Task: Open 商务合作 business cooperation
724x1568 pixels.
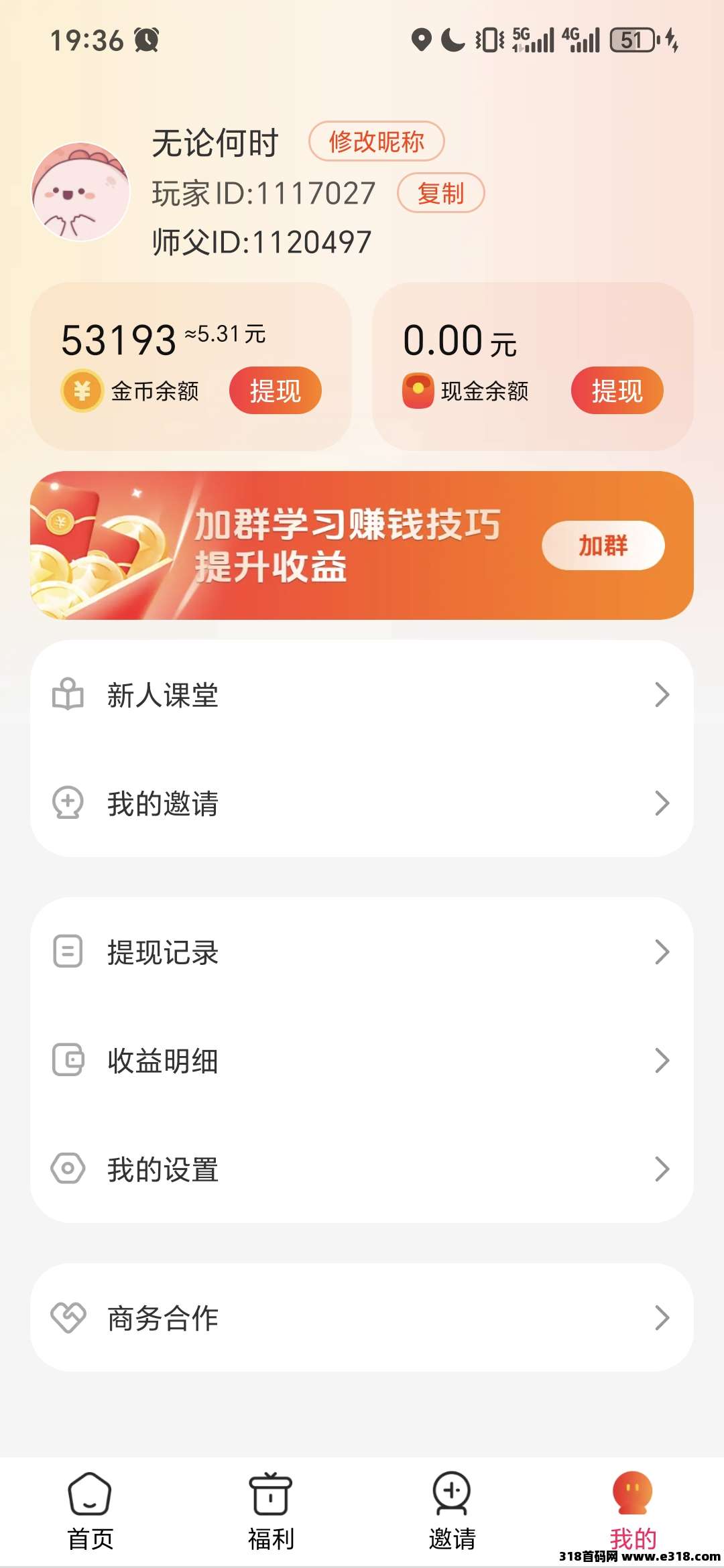Action: pos(362,1318)
